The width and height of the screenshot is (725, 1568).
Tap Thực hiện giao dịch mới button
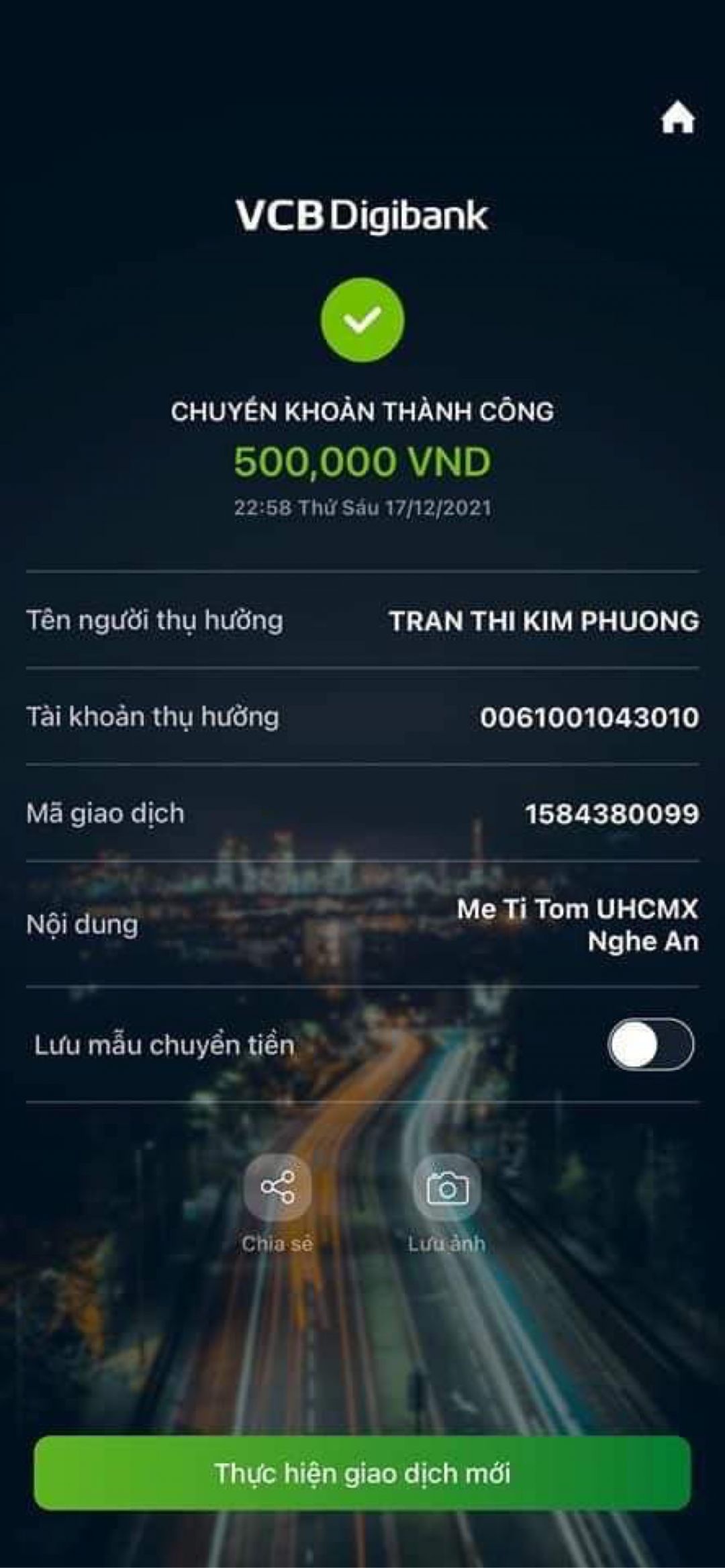(362, 1473)
